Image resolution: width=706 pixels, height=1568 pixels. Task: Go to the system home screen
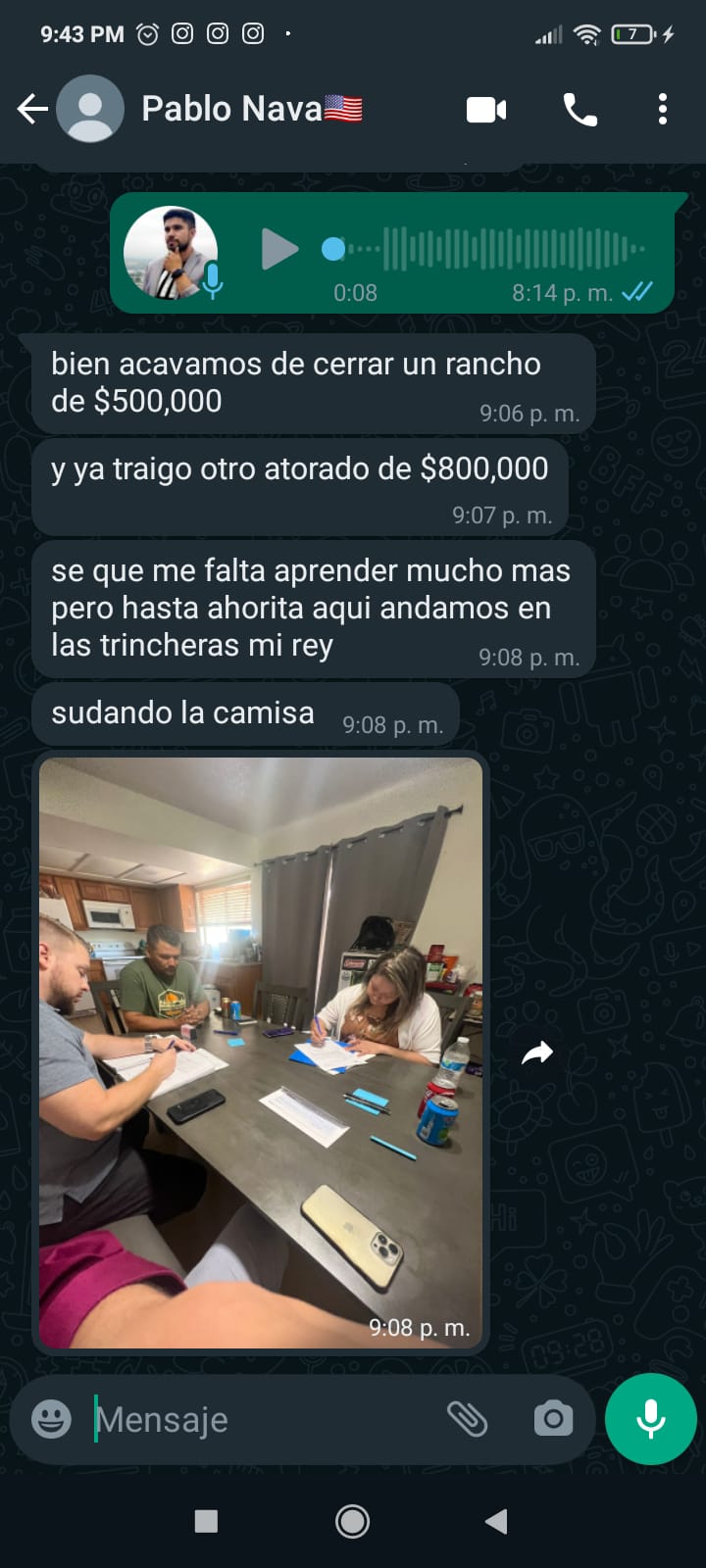tap(353, 1521)
